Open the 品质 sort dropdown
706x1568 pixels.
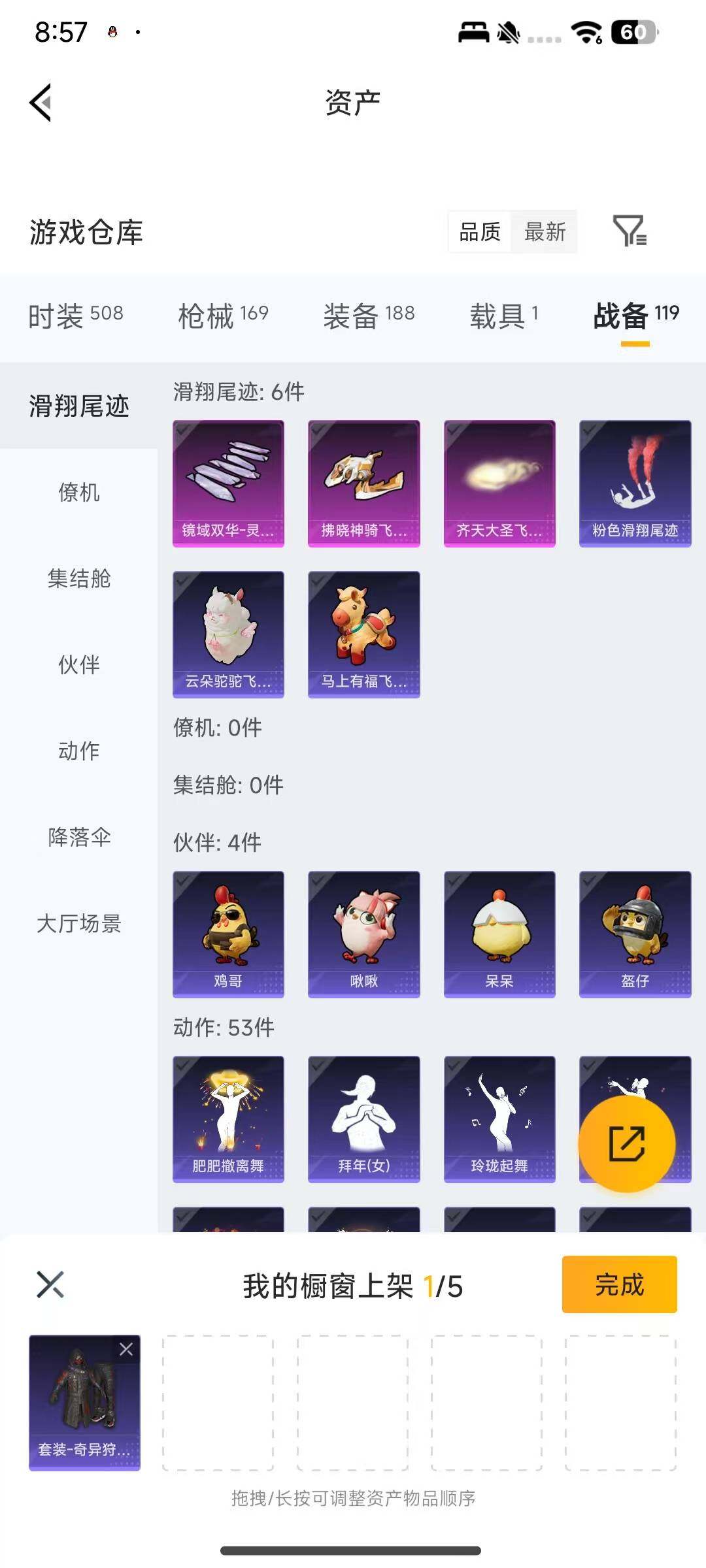[480, 232]
